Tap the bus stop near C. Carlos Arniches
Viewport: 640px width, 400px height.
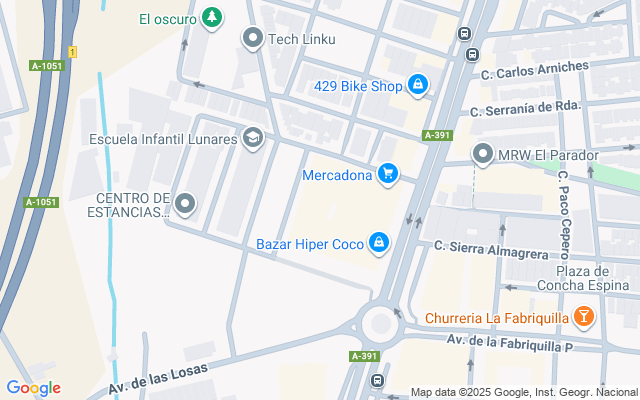[465, 32]
